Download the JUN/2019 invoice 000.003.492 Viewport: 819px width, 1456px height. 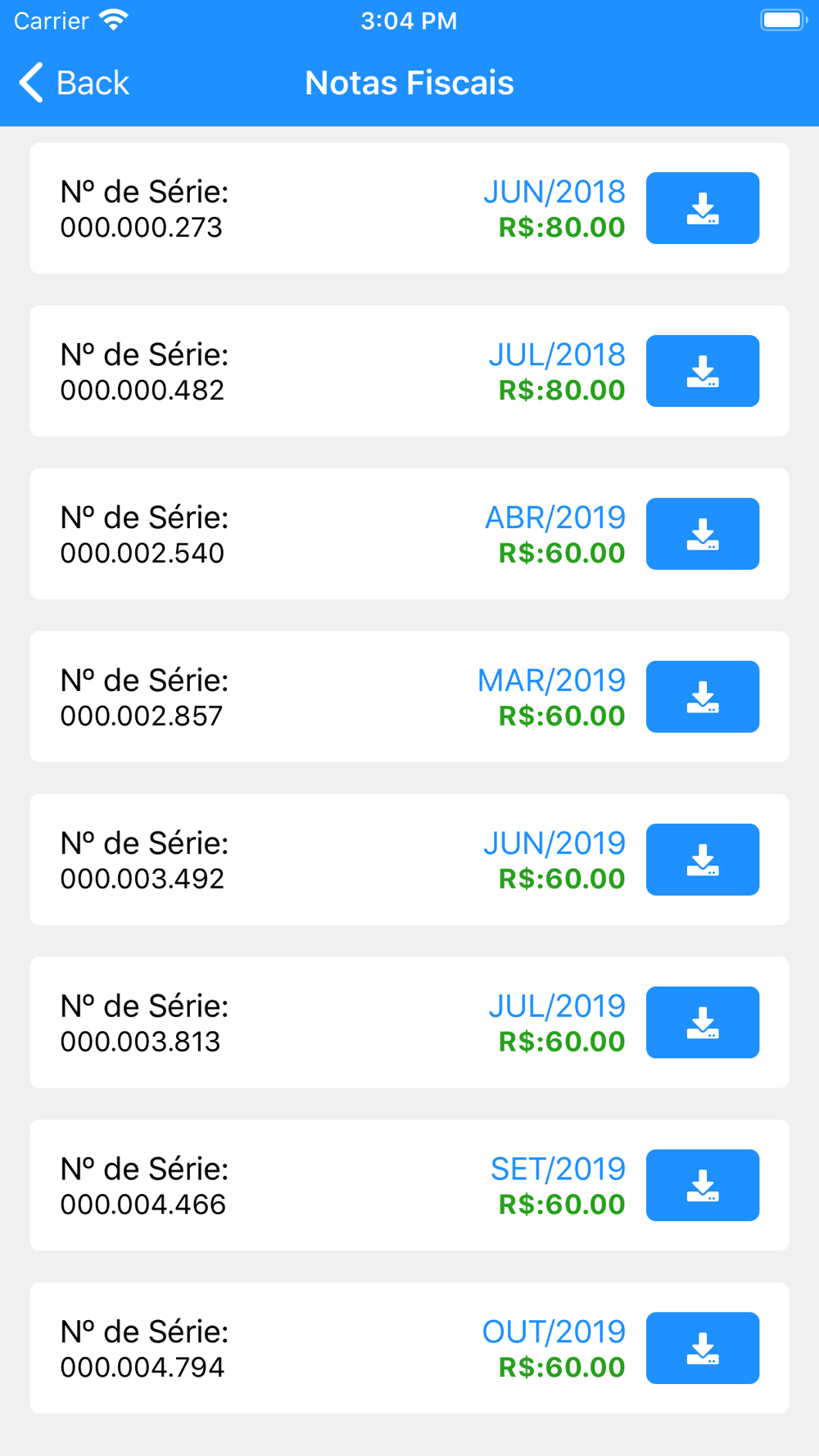[x=703, y=860]
